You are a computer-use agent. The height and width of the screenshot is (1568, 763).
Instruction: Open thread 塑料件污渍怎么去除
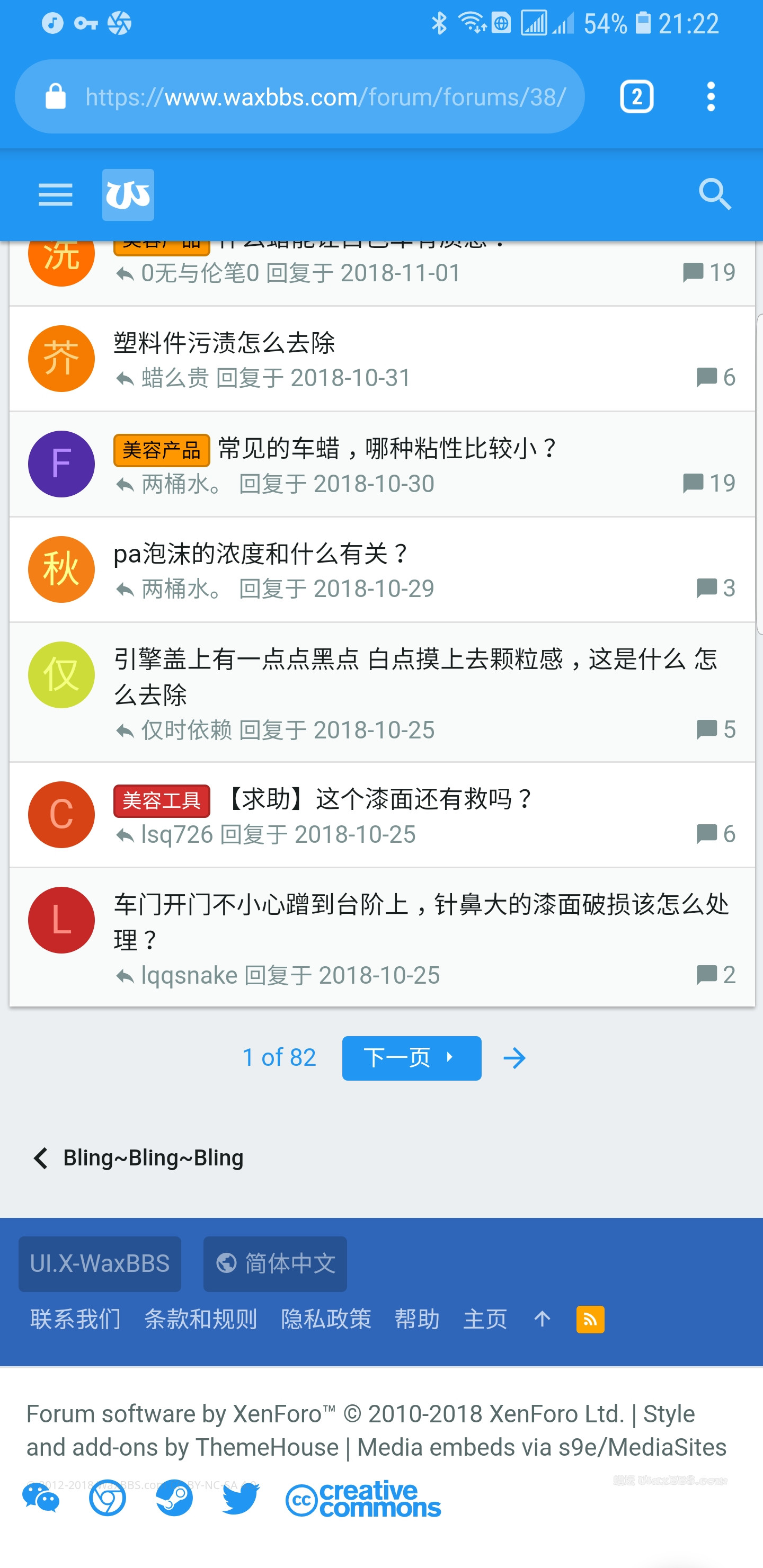tap(225, 343)
